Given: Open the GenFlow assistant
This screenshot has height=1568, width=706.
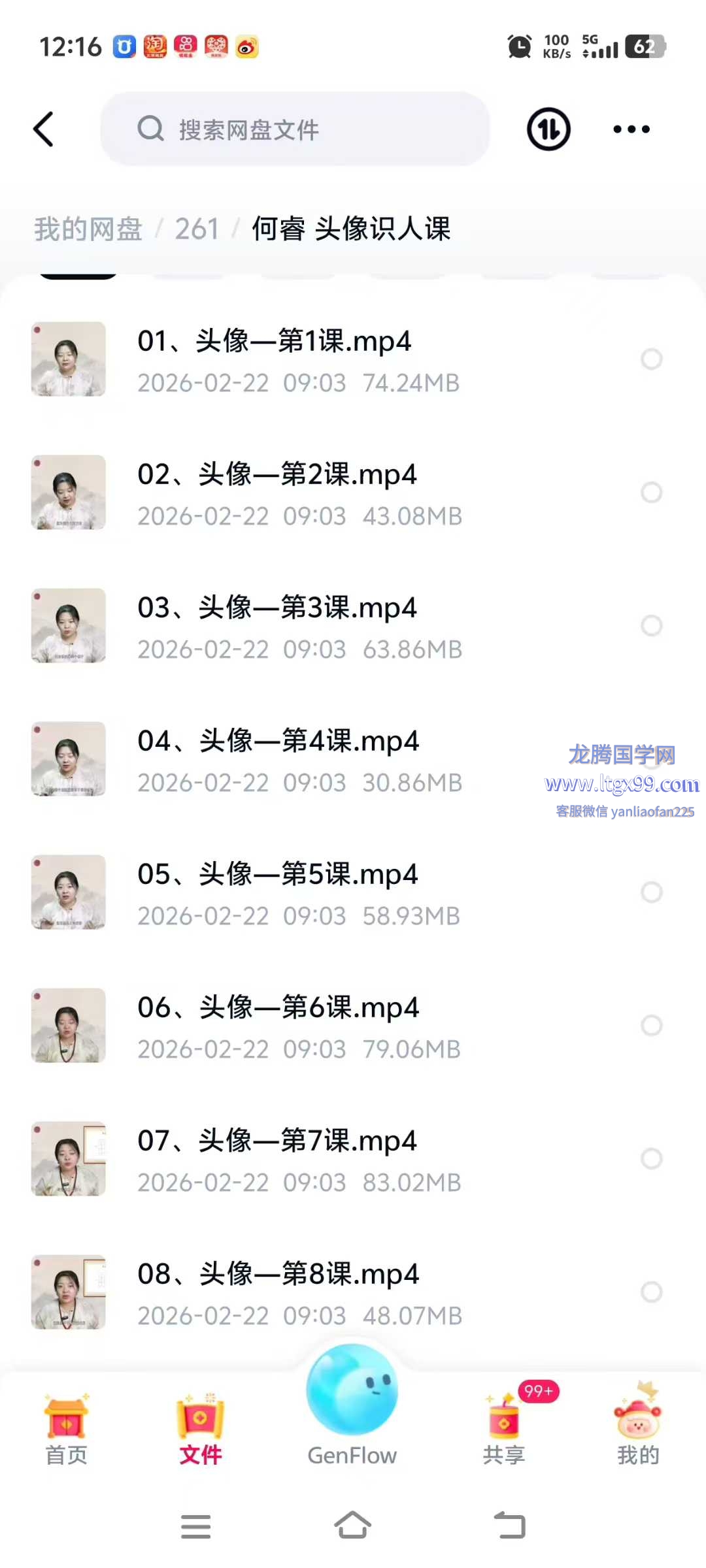Looking at the screenshot, I should [352, 1405].
